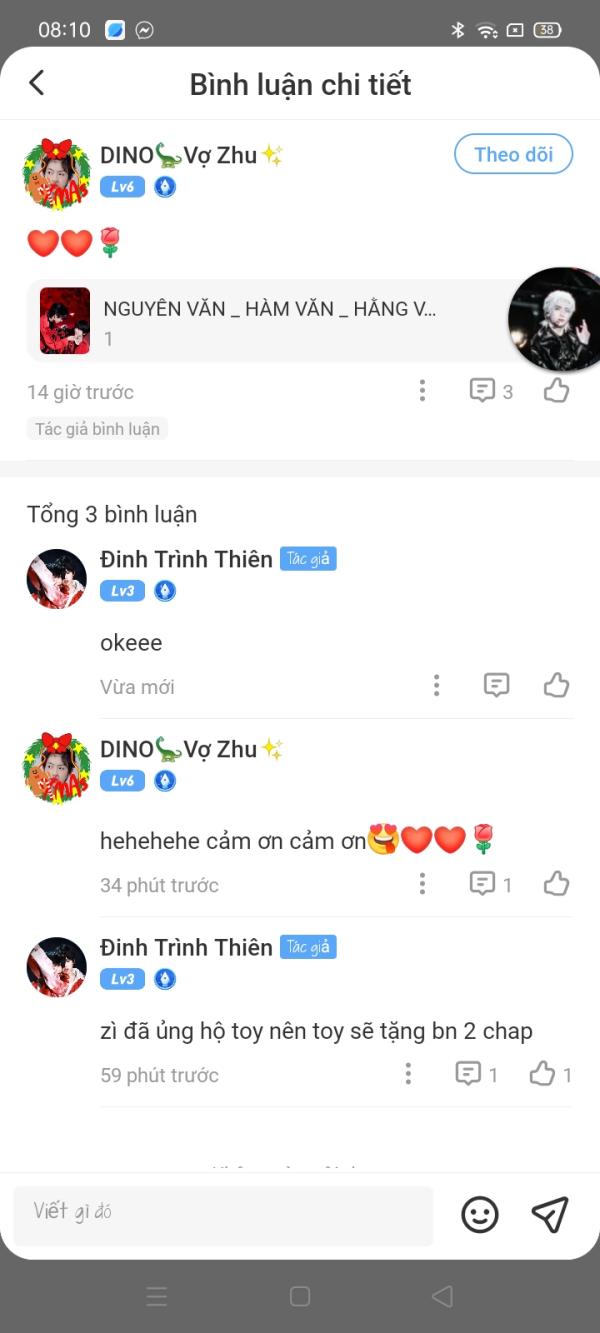View Đinh Trình Thiên's profile from okeee reply

point(56,578)
